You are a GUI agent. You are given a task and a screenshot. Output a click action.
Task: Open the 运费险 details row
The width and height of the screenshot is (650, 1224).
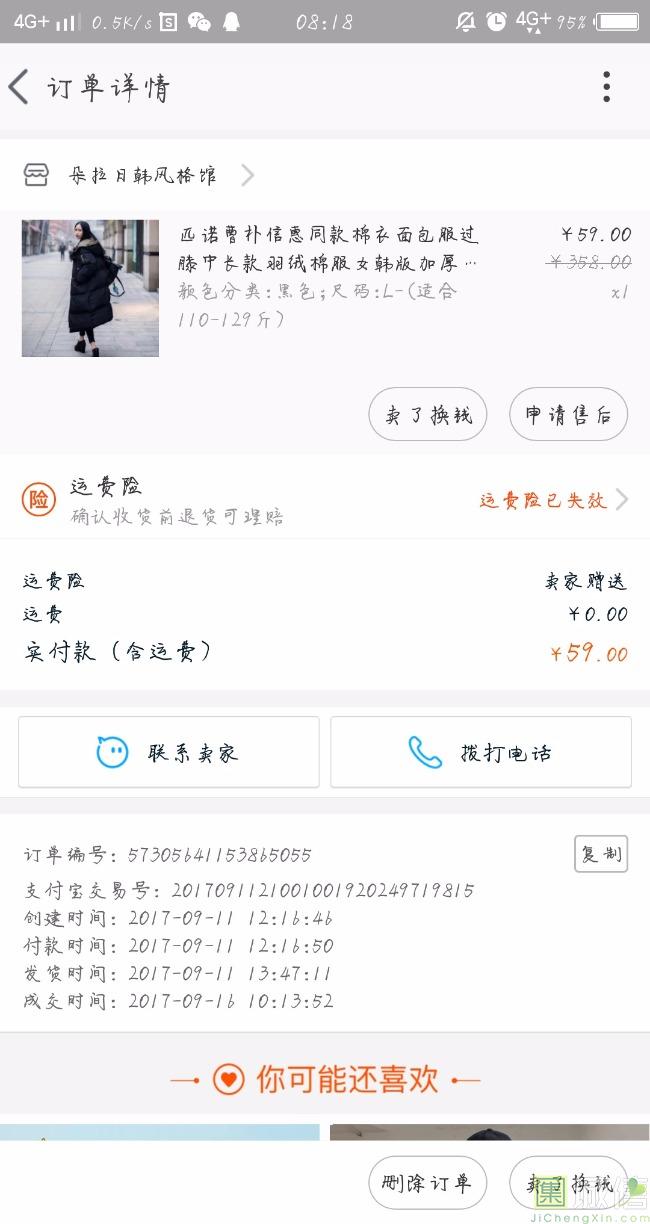coord(325,500)
